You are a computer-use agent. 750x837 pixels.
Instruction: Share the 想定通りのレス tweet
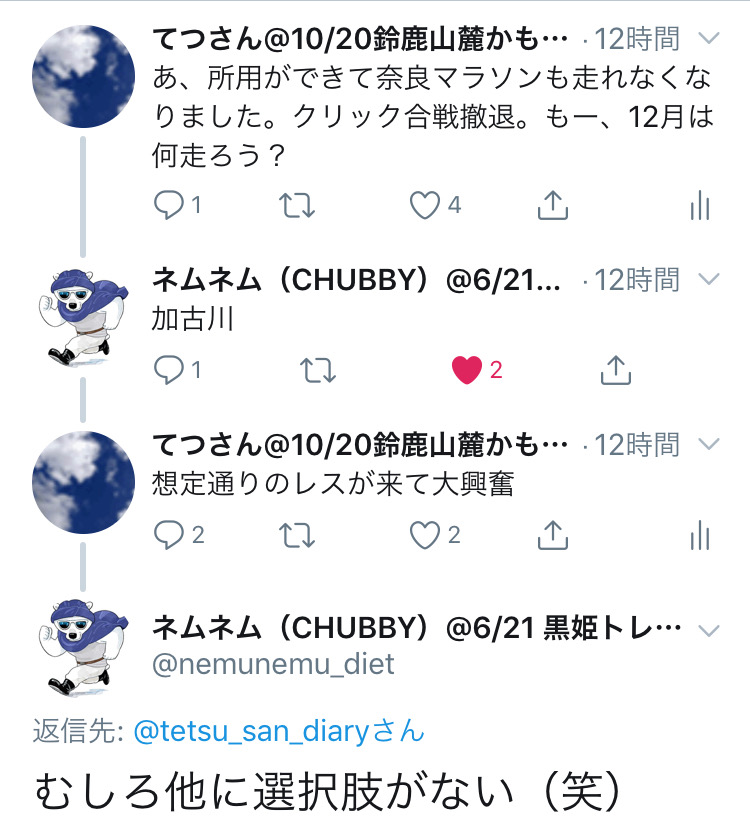click(552, 536)
